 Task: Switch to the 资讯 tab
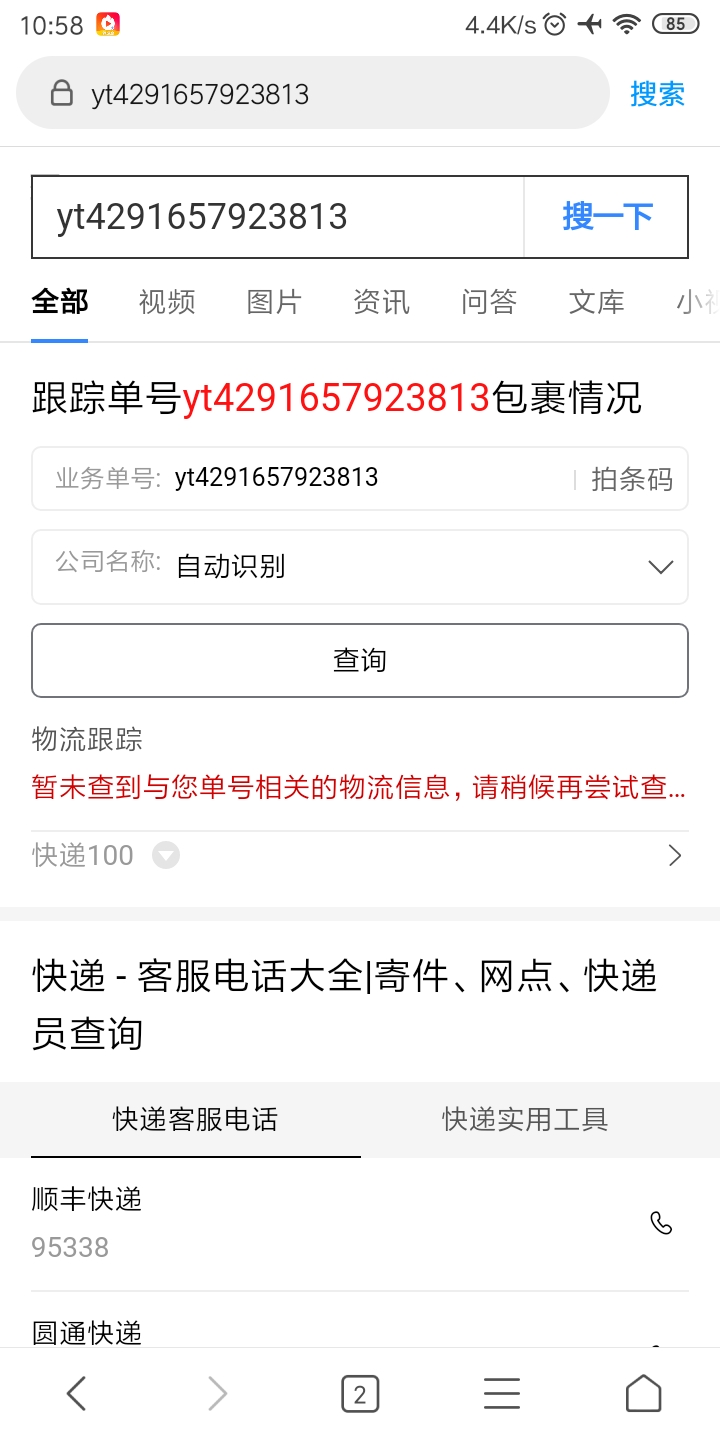[381, 302]
